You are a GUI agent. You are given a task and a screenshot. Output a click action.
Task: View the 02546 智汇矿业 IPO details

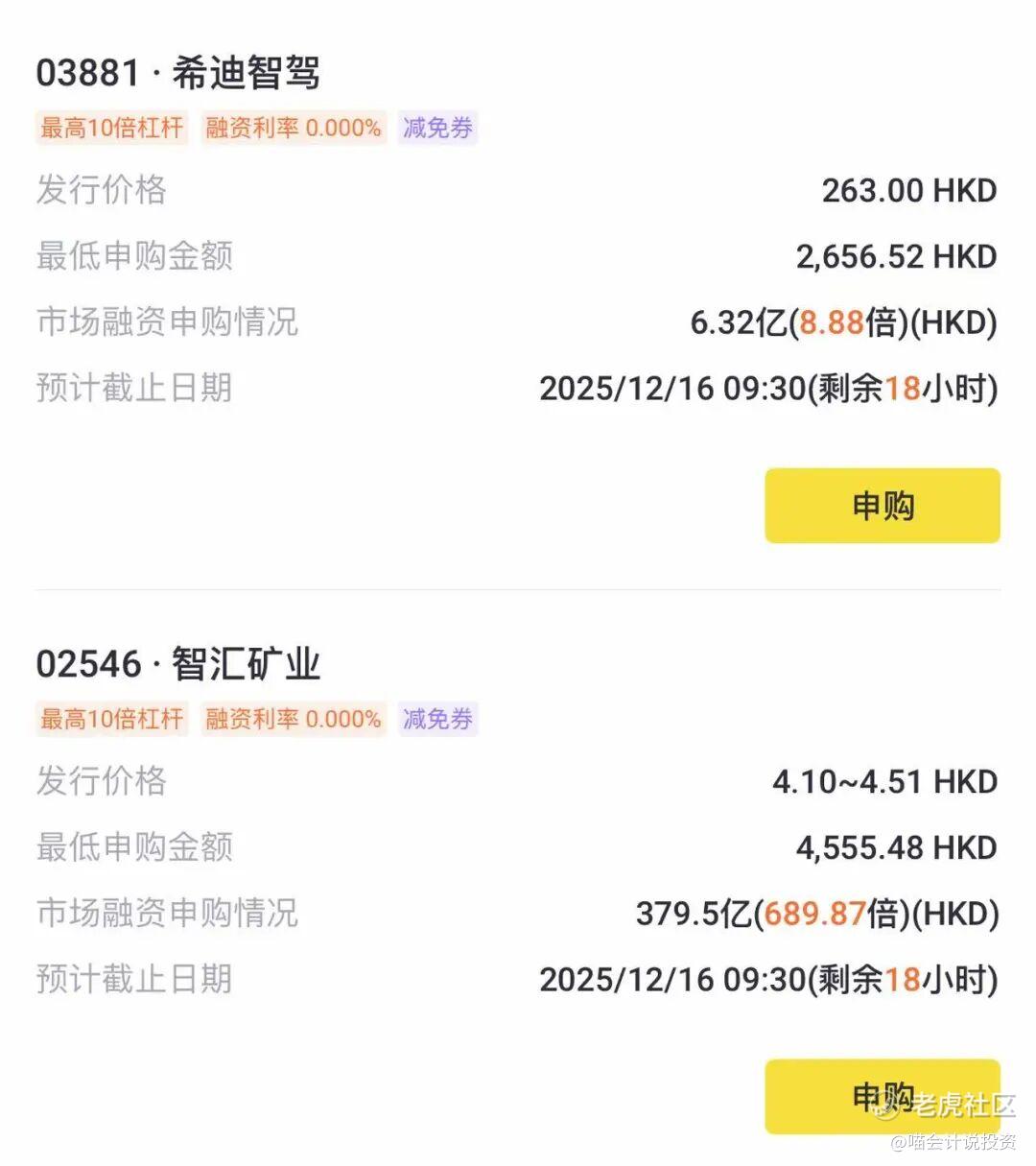pyautogui.click(x=178, y=664)
